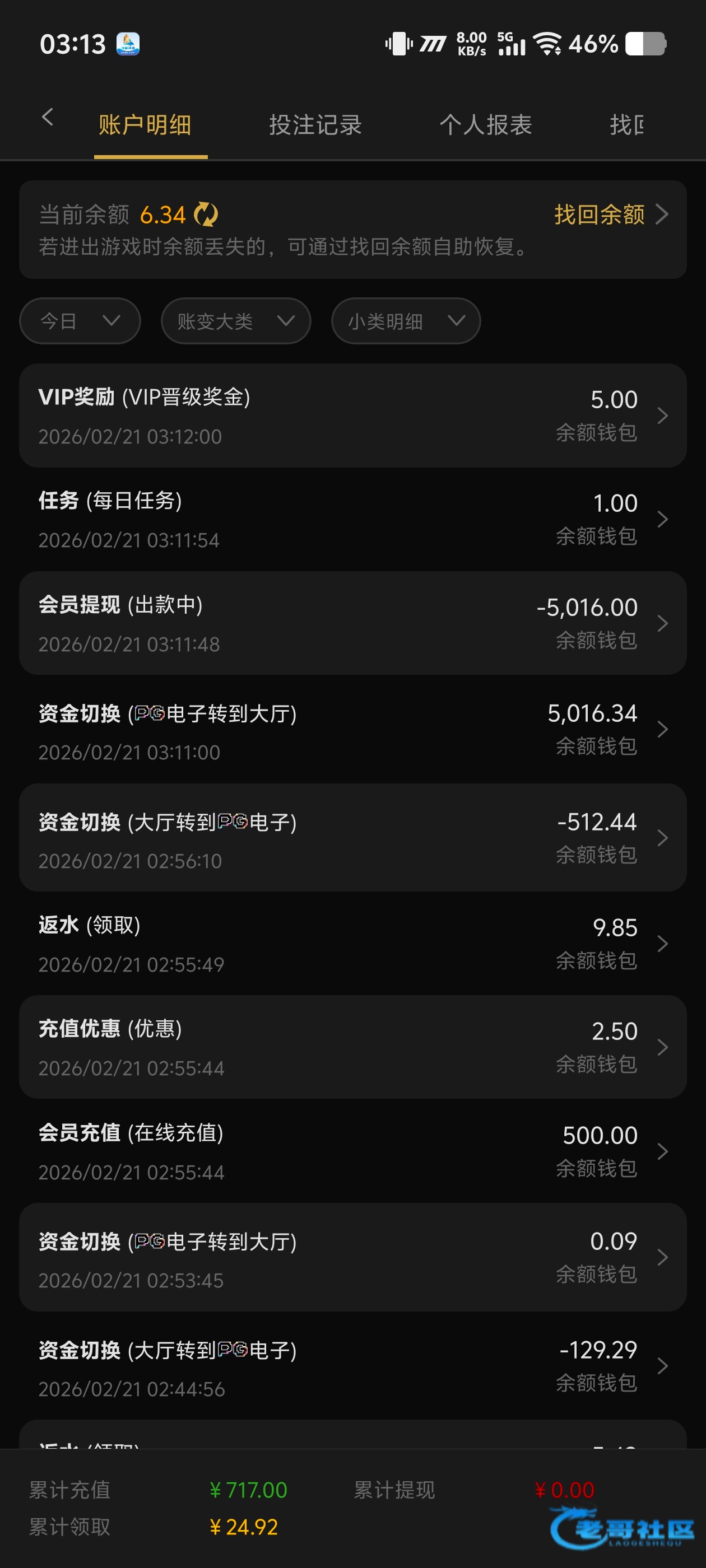Open the 充值优惠 2.50 bonus record

tap(352, 1047)
